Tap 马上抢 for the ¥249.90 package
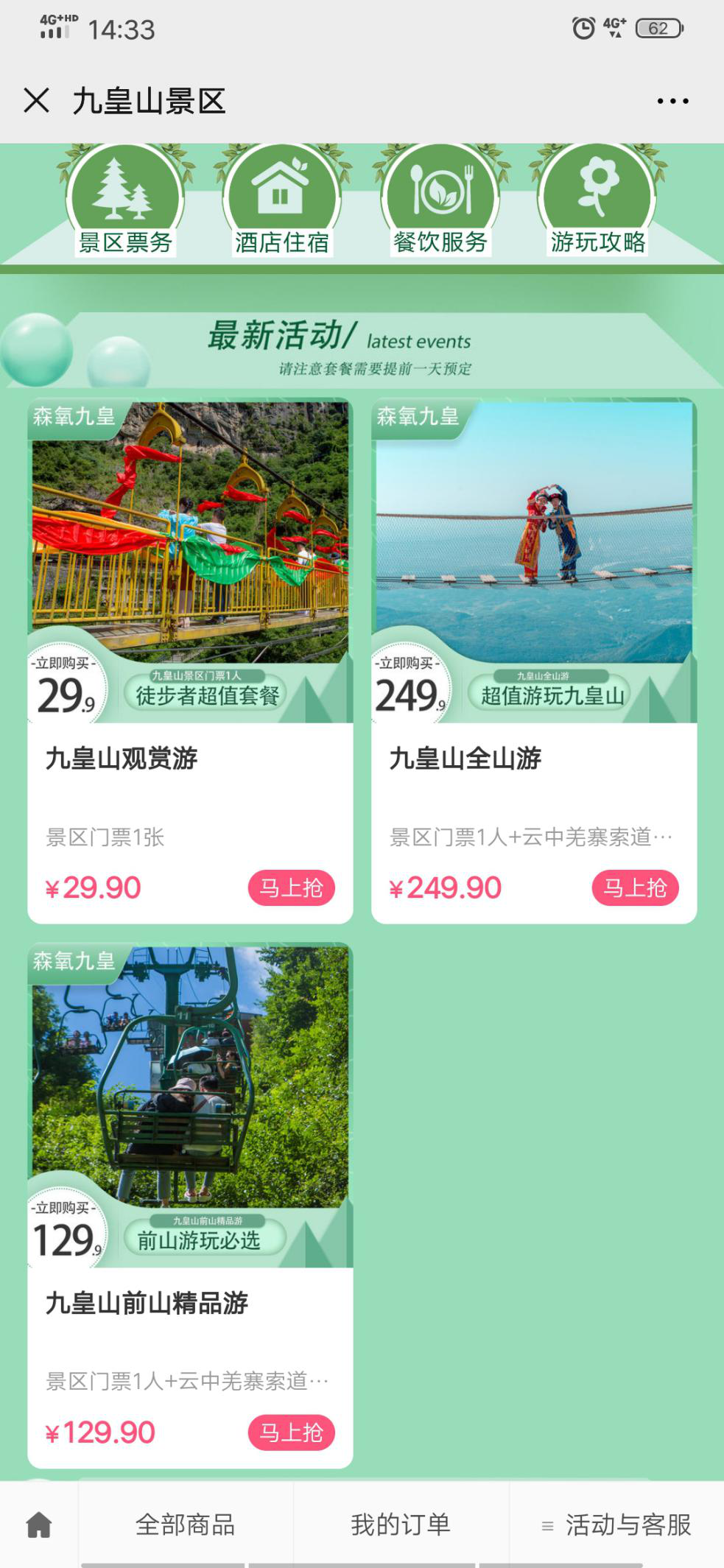The image size is (724, 1568). [635, 887]
